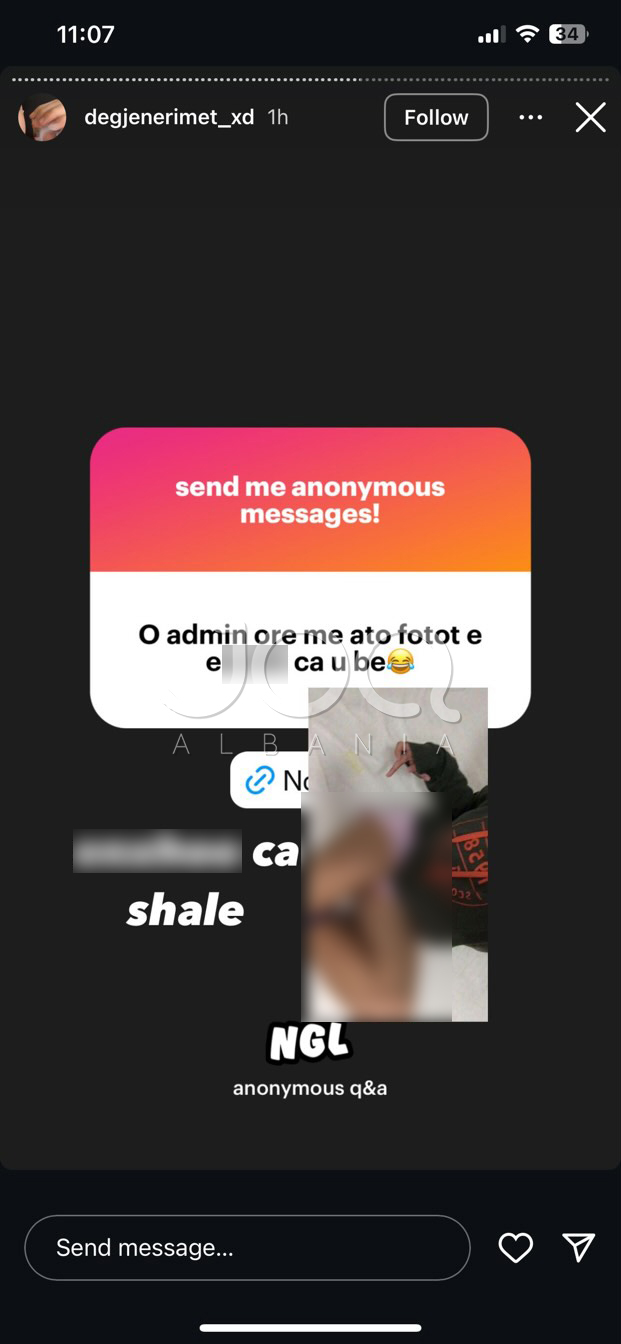The image size is (621, 1344).
Task: Open the degjenerimet_xd username link
Action: tap(169, 118)
